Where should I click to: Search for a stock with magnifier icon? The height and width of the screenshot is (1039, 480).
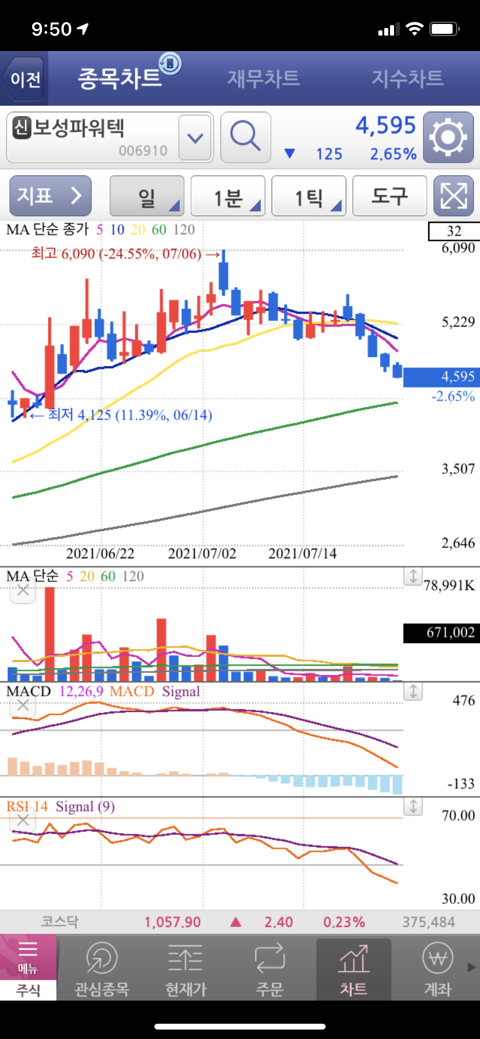pyautogui.click(x=245, y=138)
